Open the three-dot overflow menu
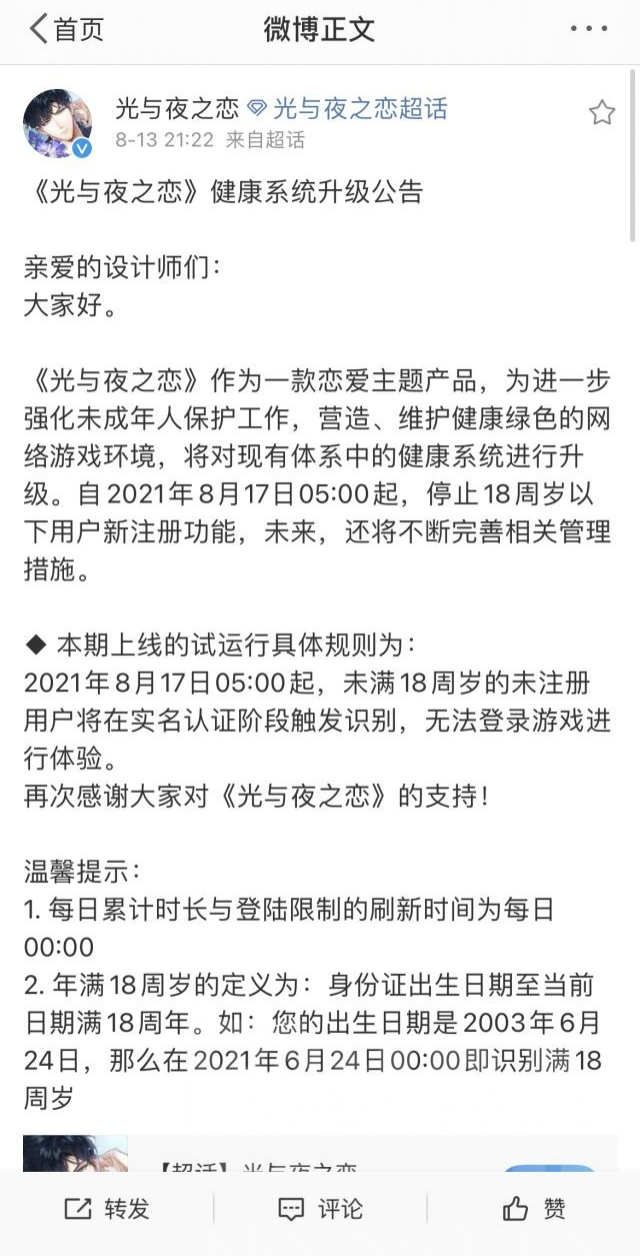This screenshot has height=1256, width=640. (588, 29)
